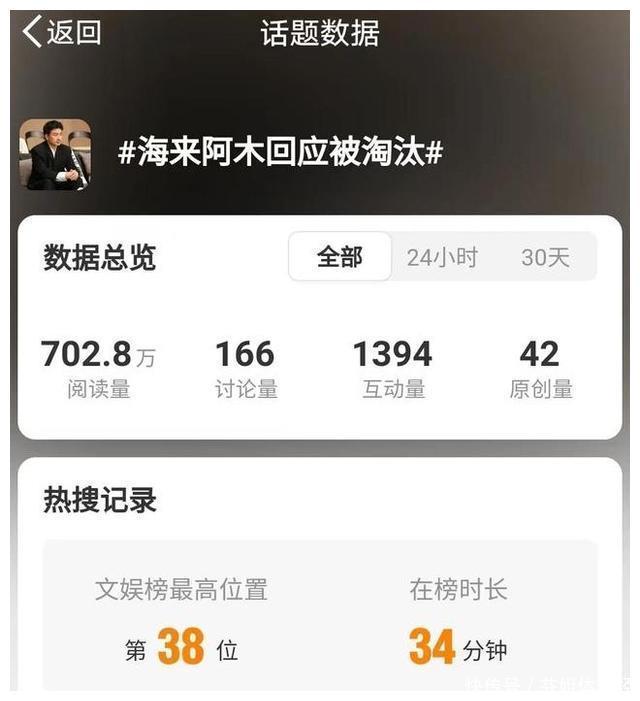Image resolution: width=640 pixels, height=701 pixels.
Task: Switch to the 30天 tab
Action: [x=545, y=257]
